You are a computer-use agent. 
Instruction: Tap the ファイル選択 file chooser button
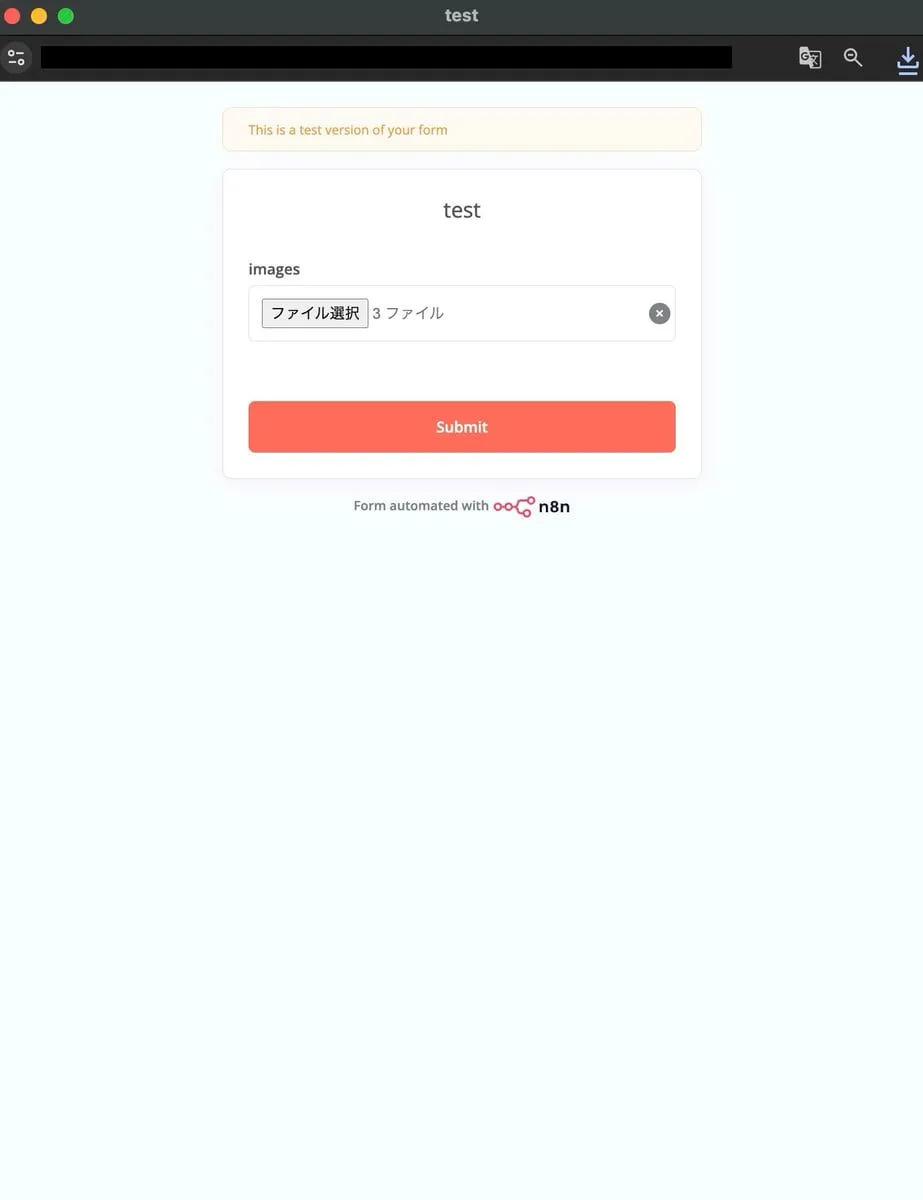tap(315, 313)
